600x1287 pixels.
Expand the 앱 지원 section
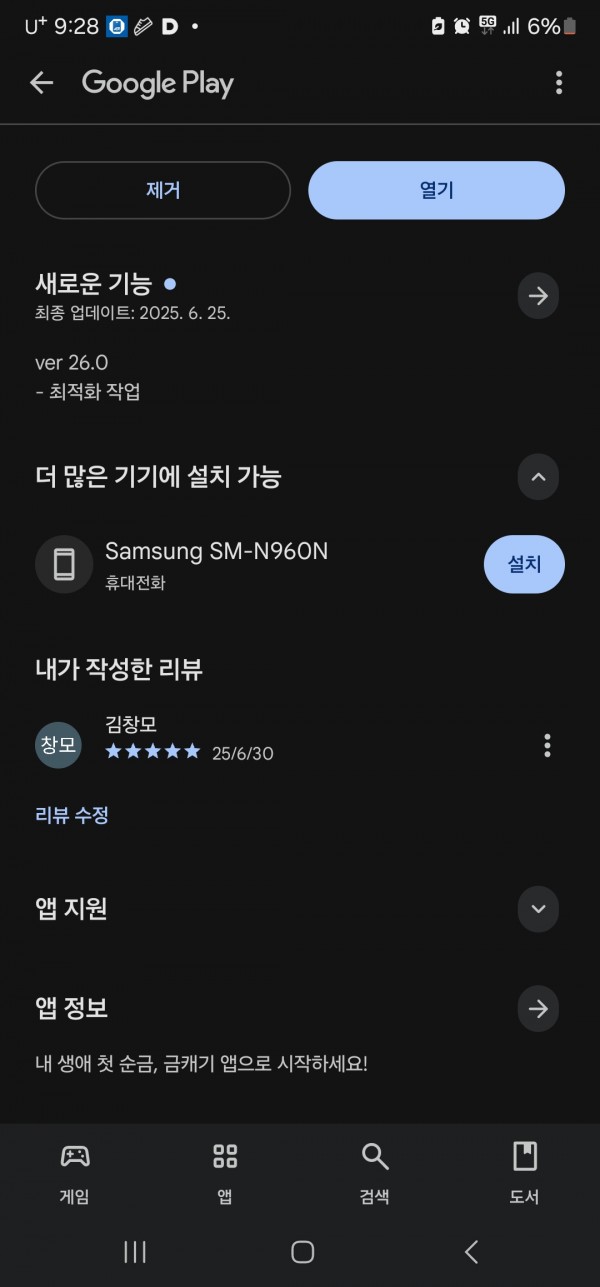(x=538, y=909)
